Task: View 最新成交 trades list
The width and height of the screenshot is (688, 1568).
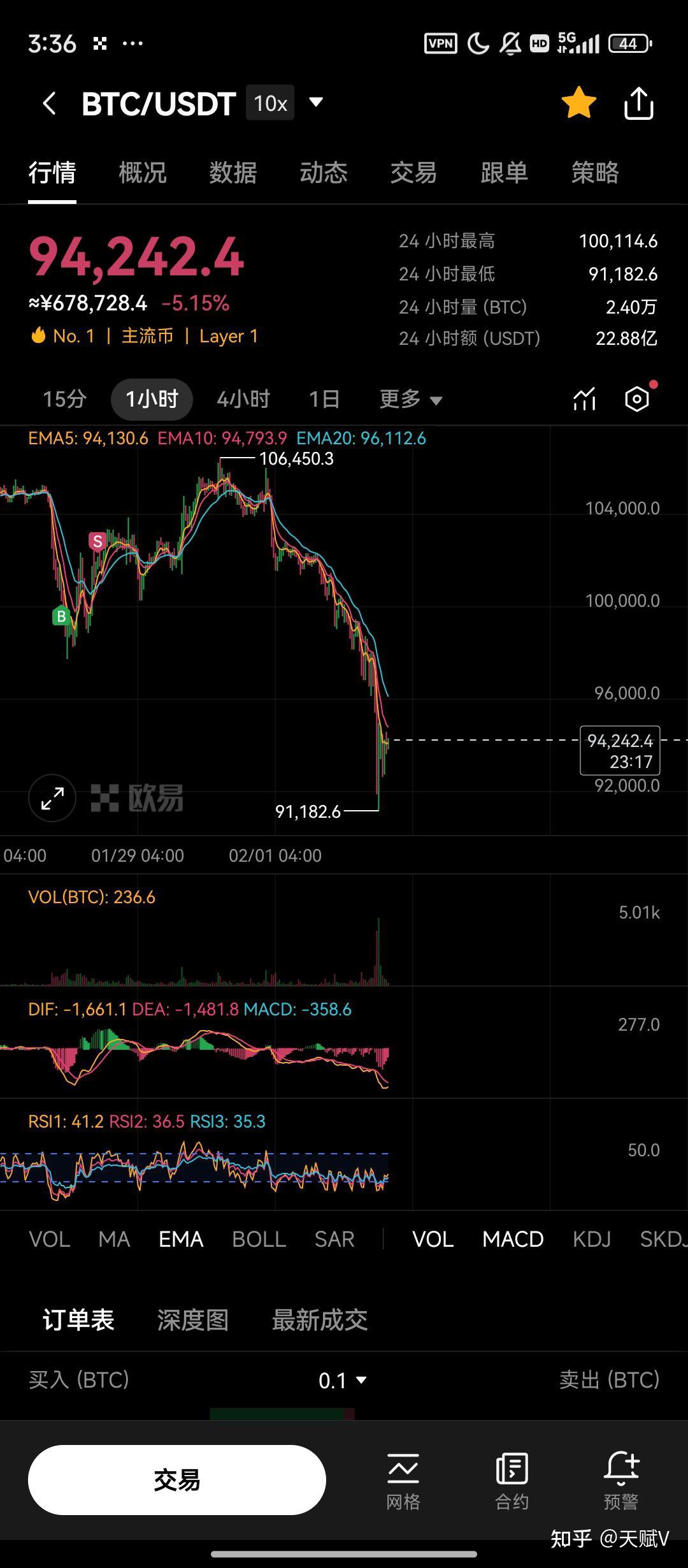Action: click(320, 1320)
